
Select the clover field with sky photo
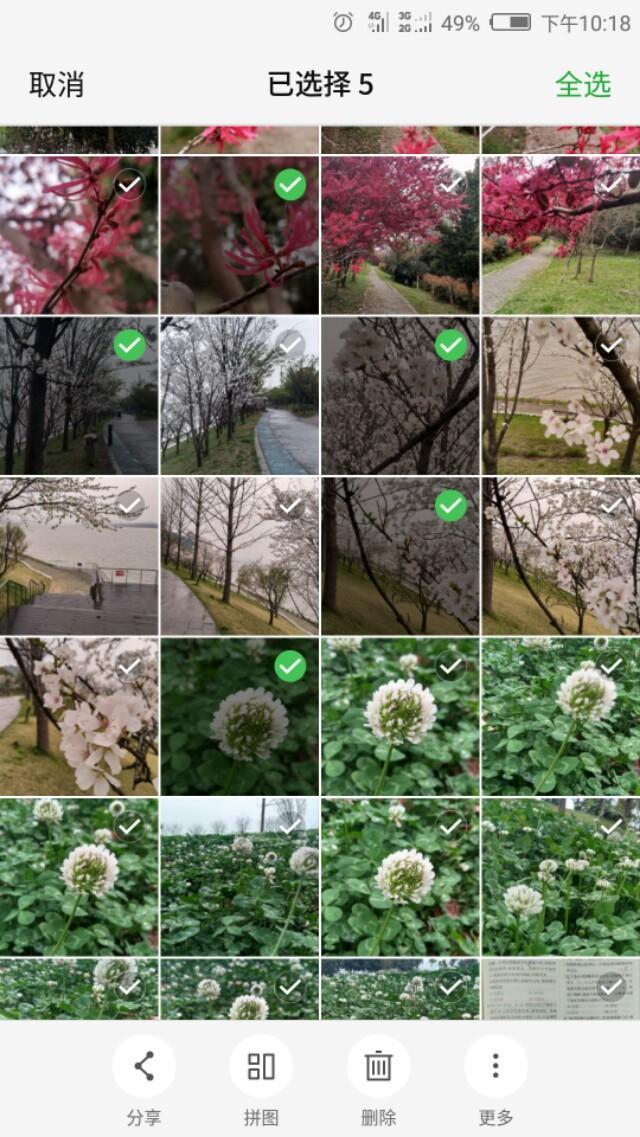[x=239, y=876]
